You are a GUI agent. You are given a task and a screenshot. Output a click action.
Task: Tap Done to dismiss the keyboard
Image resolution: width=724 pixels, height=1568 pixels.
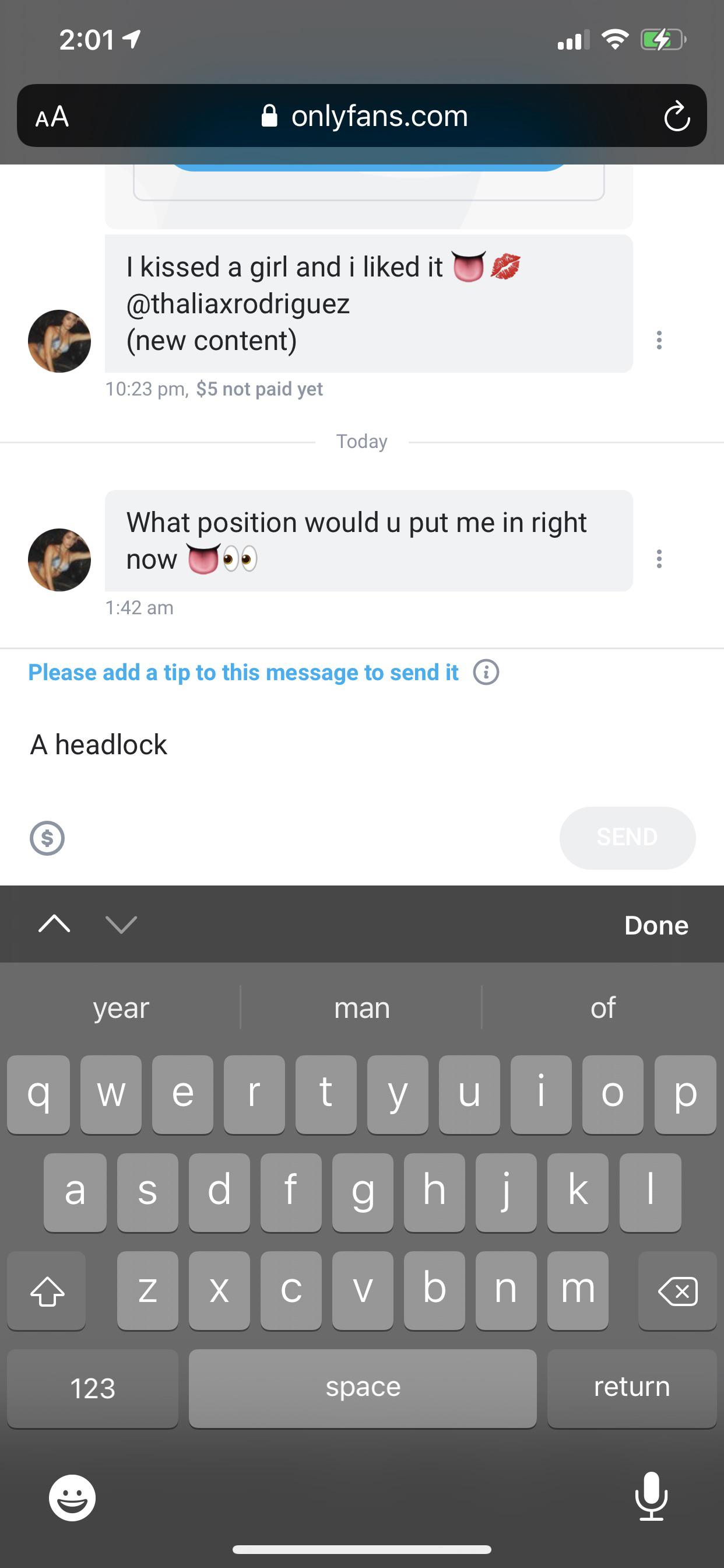pos(656,925)
